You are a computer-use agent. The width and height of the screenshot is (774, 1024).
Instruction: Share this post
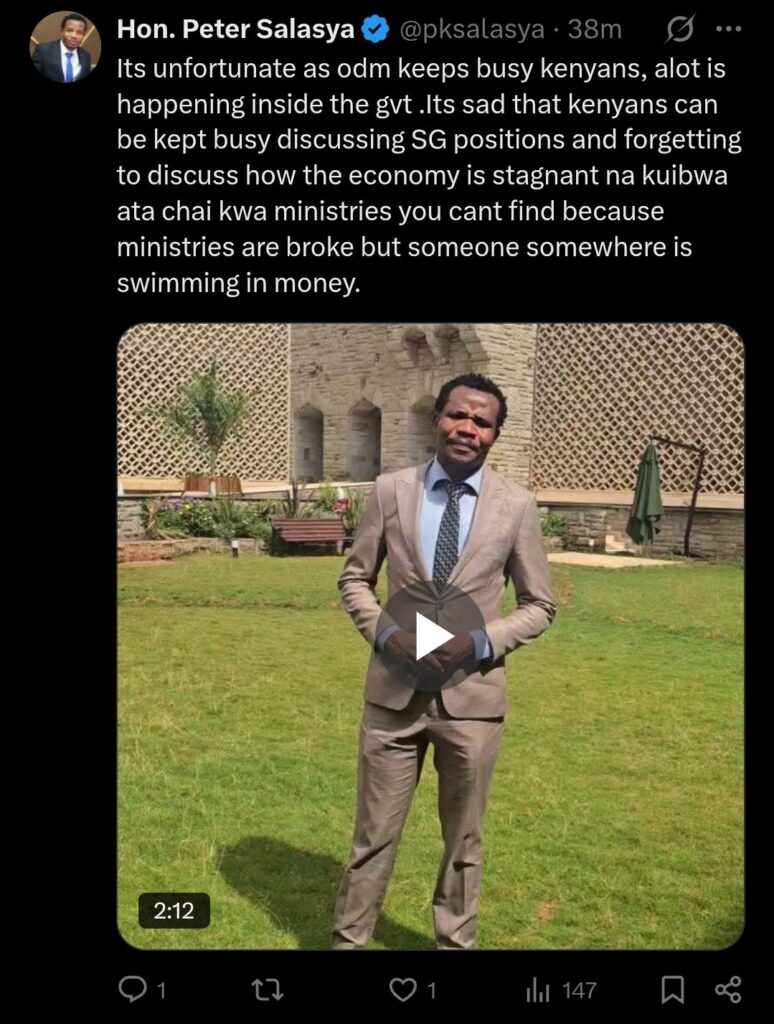coord(728,990)
